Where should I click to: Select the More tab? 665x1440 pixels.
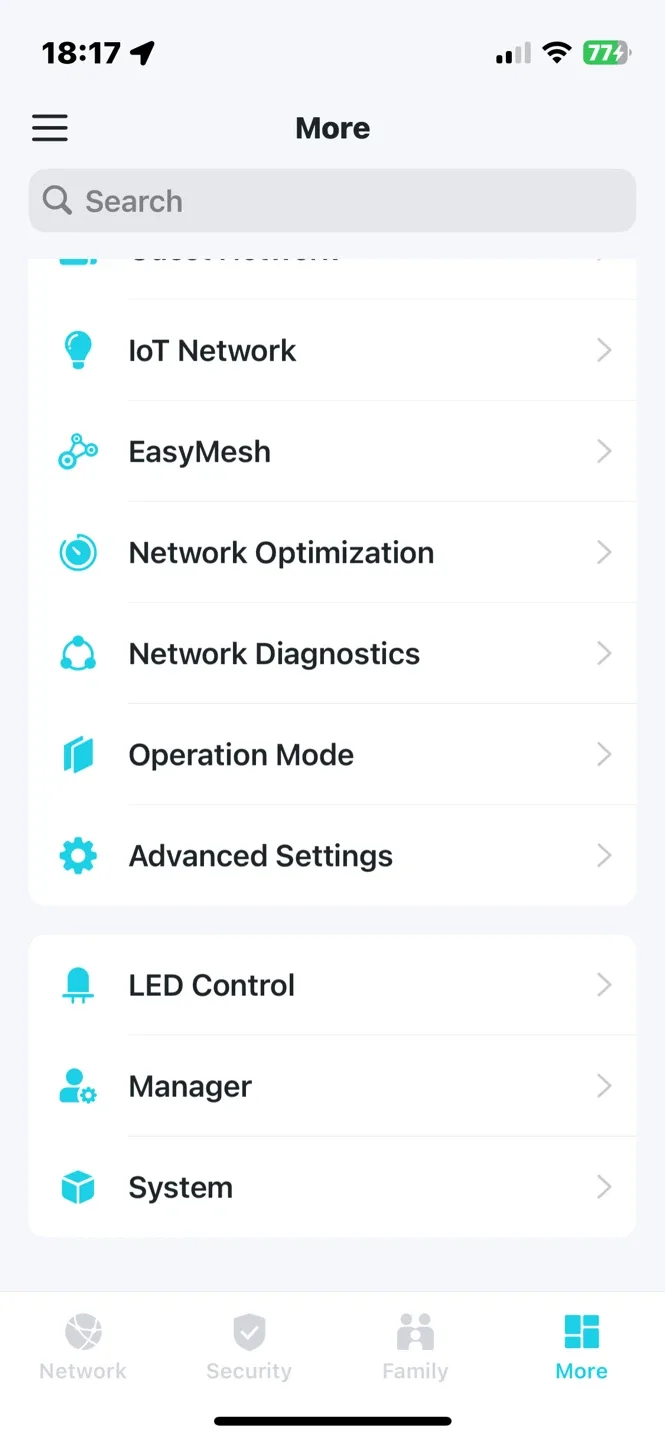[581, 1347]
